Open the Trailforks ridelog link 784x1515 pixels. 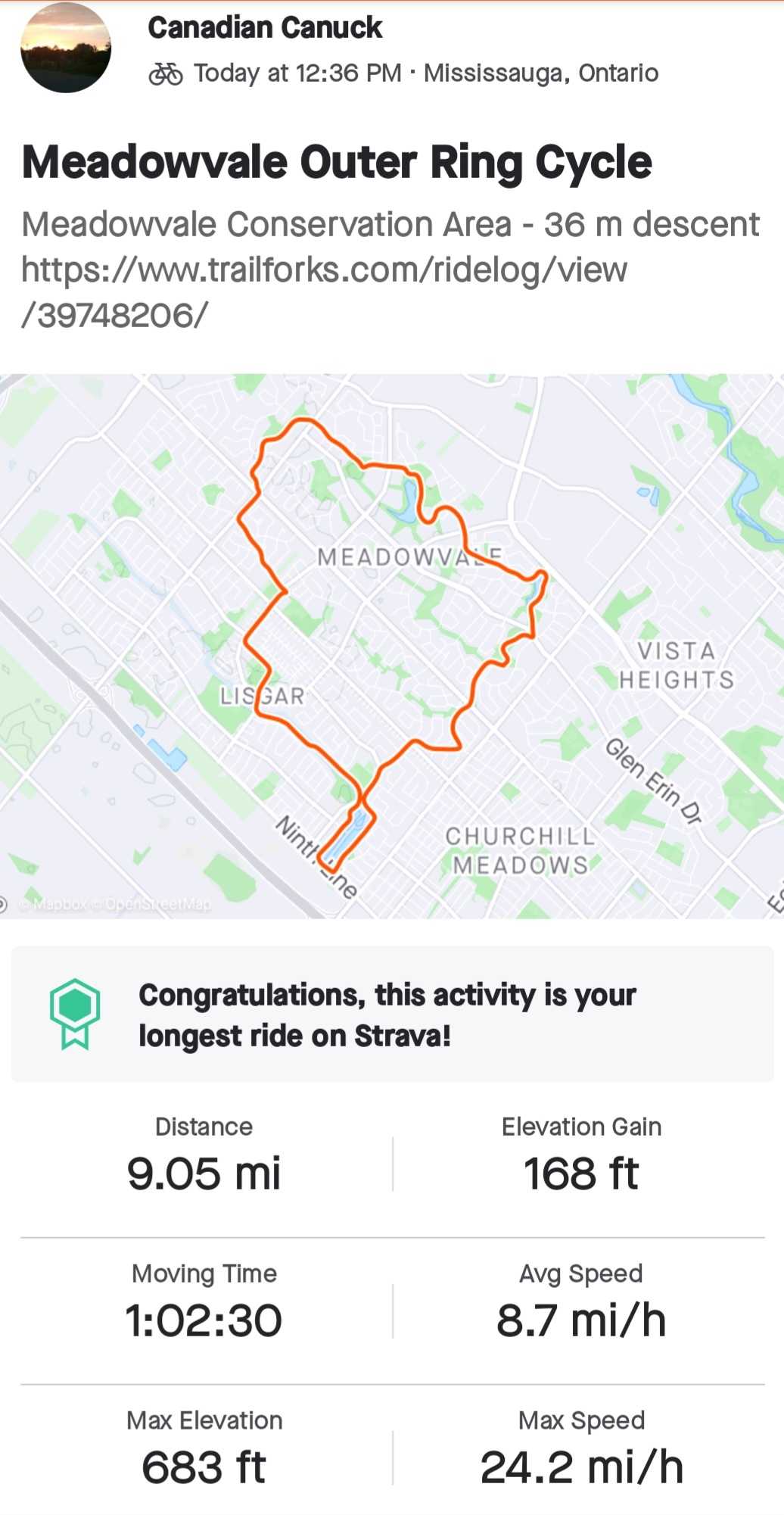click(x=324, y=292)
